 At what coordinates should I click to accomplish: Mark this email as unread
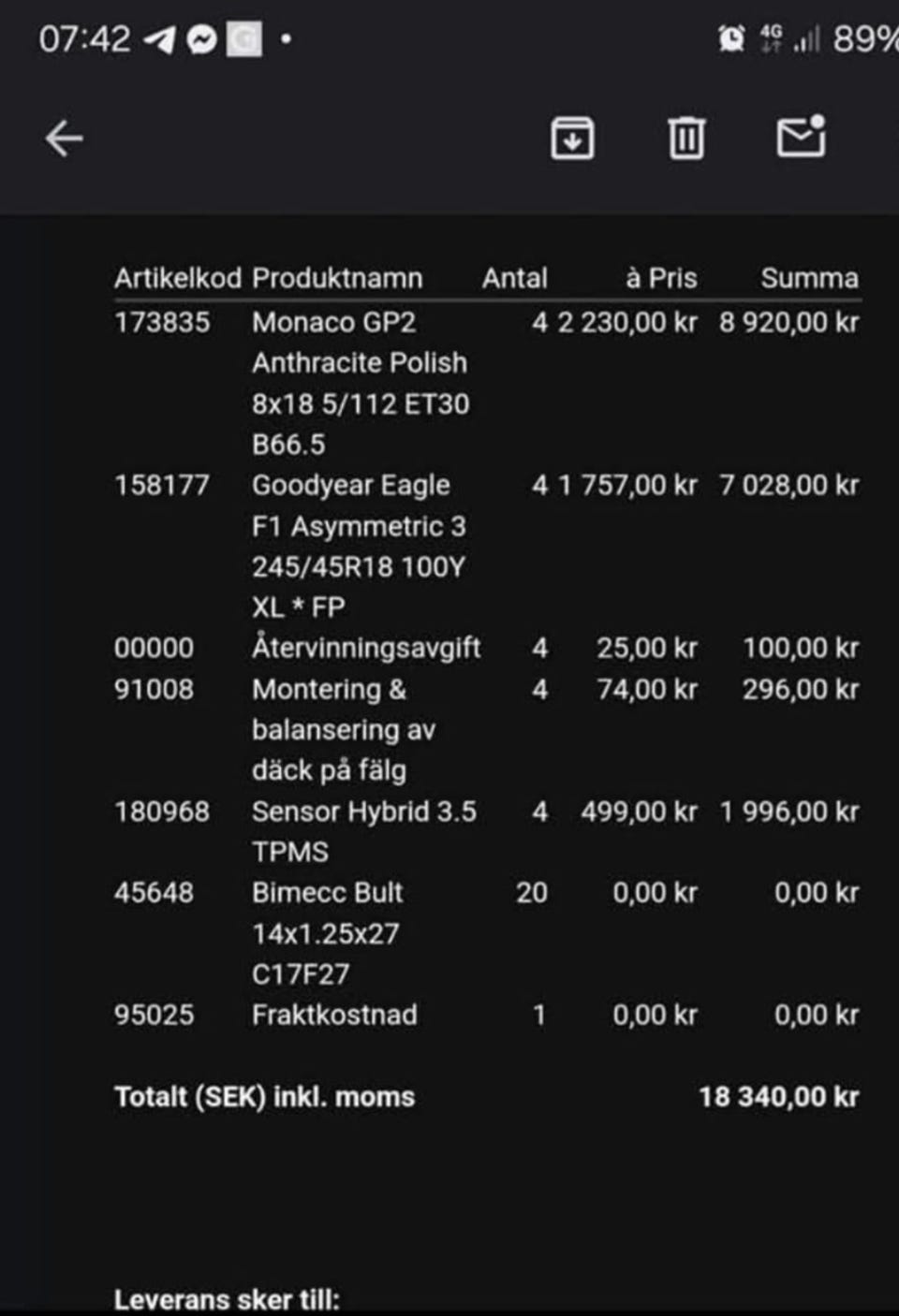[x=801, y=138]
